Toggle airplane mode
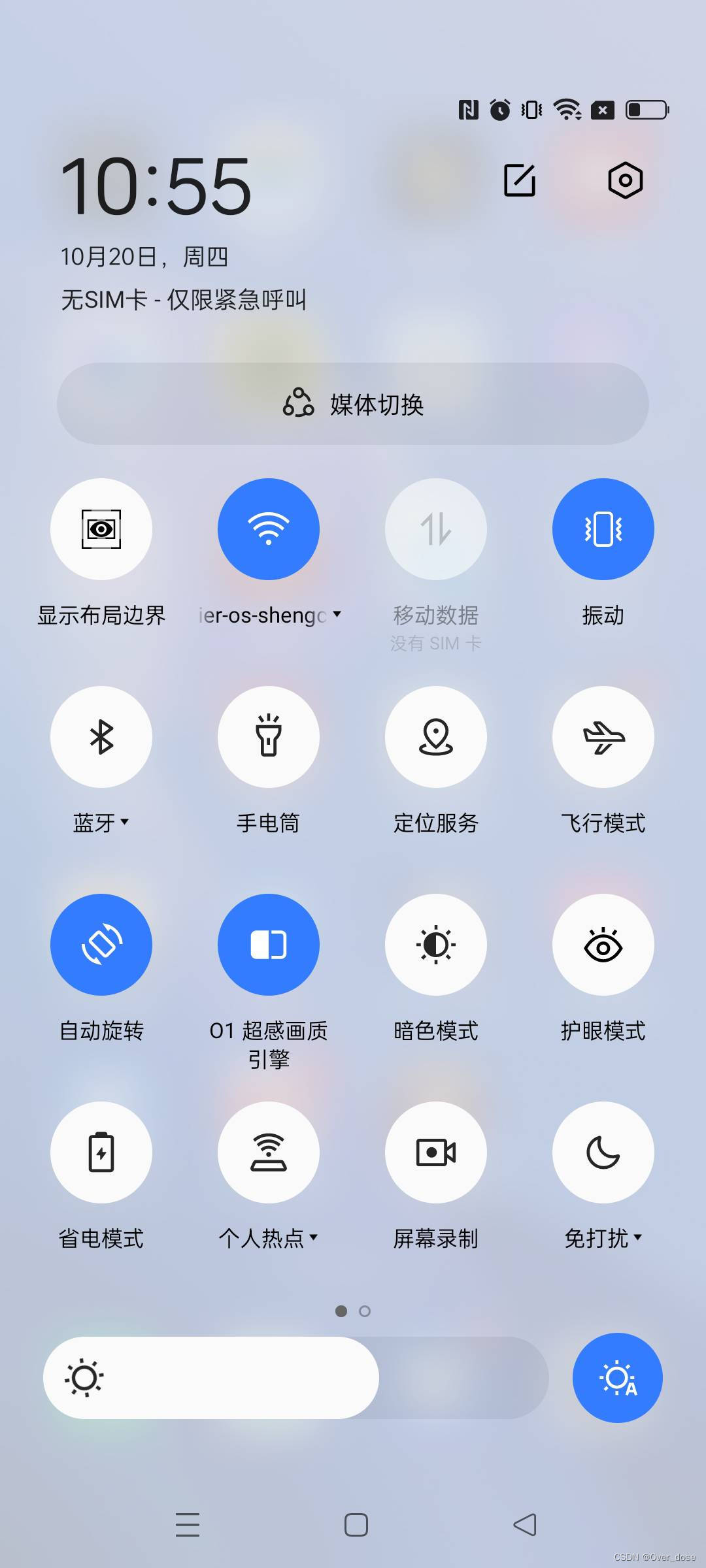 tap(603, 736)
